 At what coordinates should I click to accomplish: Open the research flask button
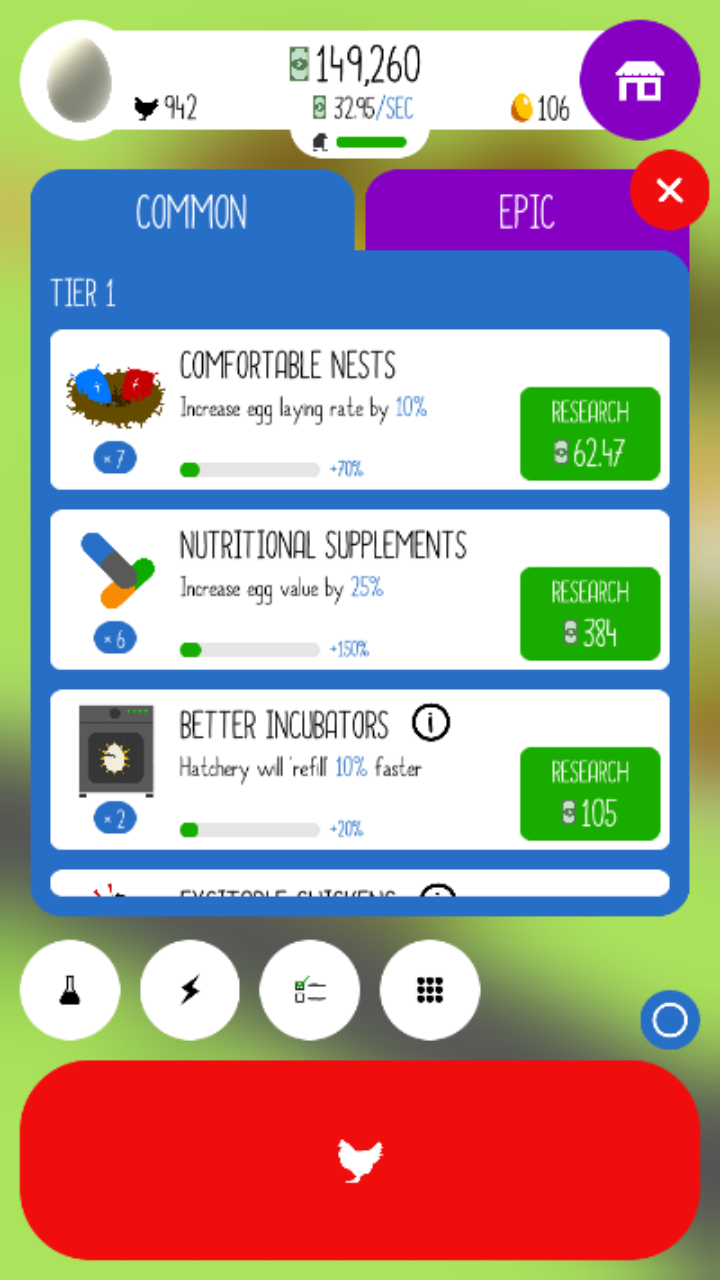[x=70, y=990]
